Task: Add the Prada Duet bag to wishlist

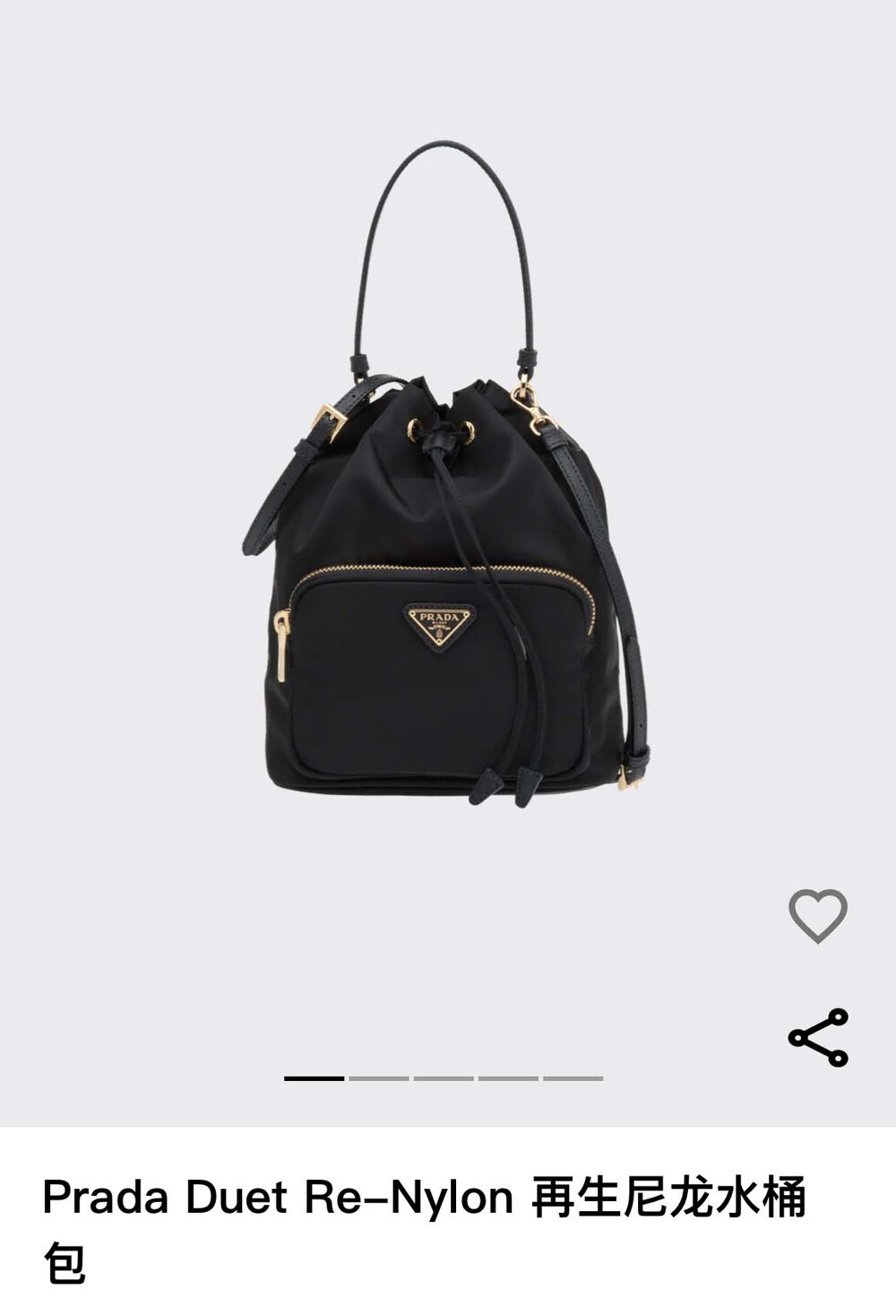Action: (817, 915)
